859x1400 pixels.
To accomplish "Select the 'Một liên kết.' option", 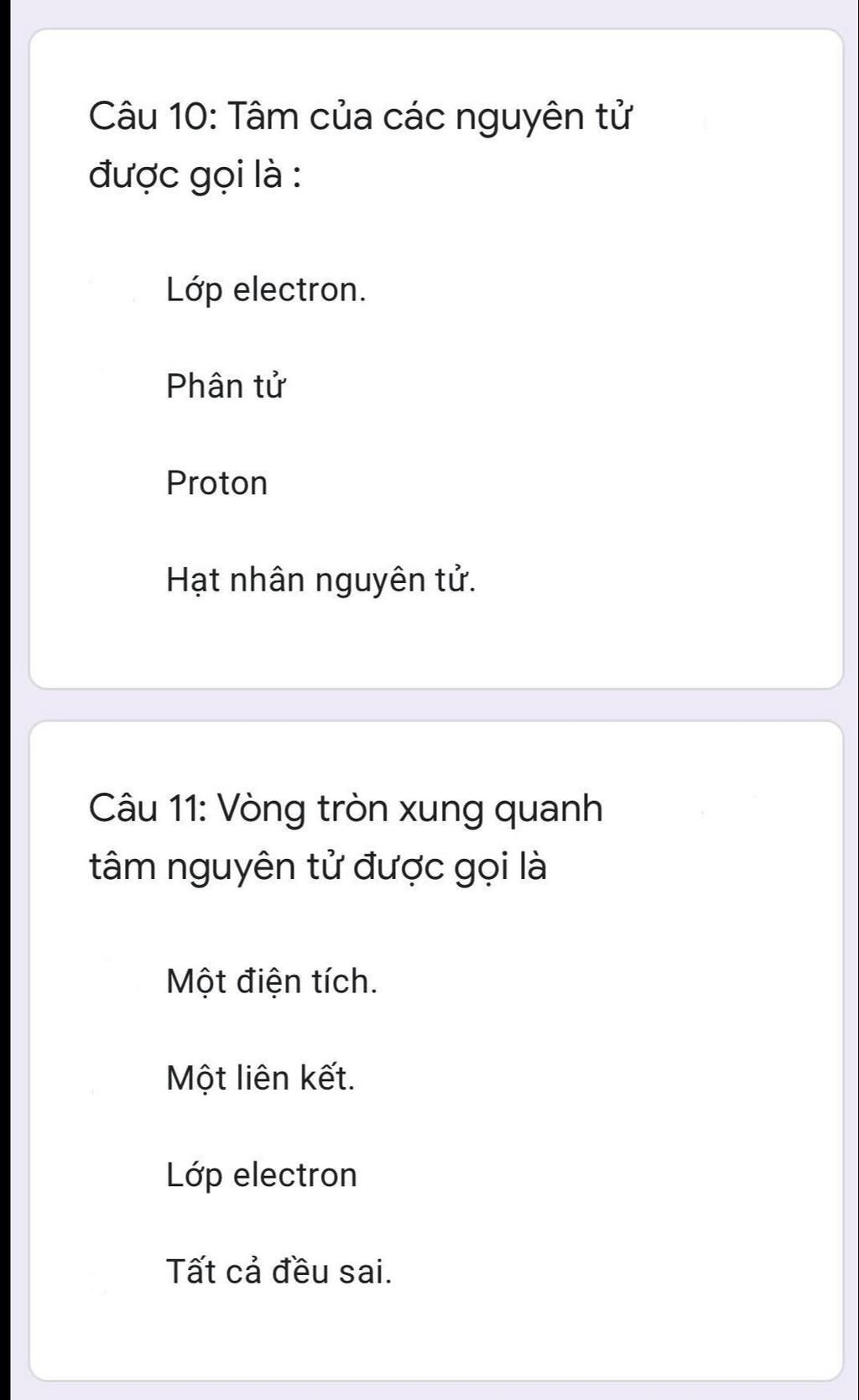I will pos(260,1078).
